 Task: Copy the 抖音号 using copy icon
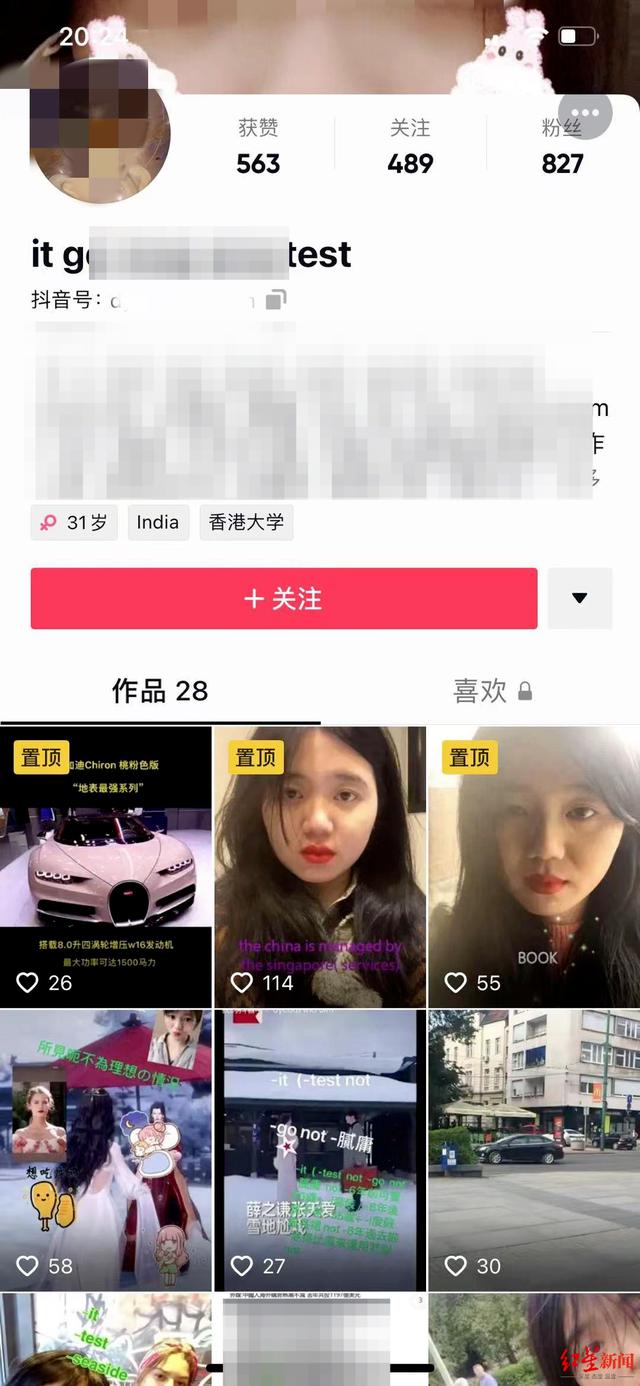click(276, 299)
